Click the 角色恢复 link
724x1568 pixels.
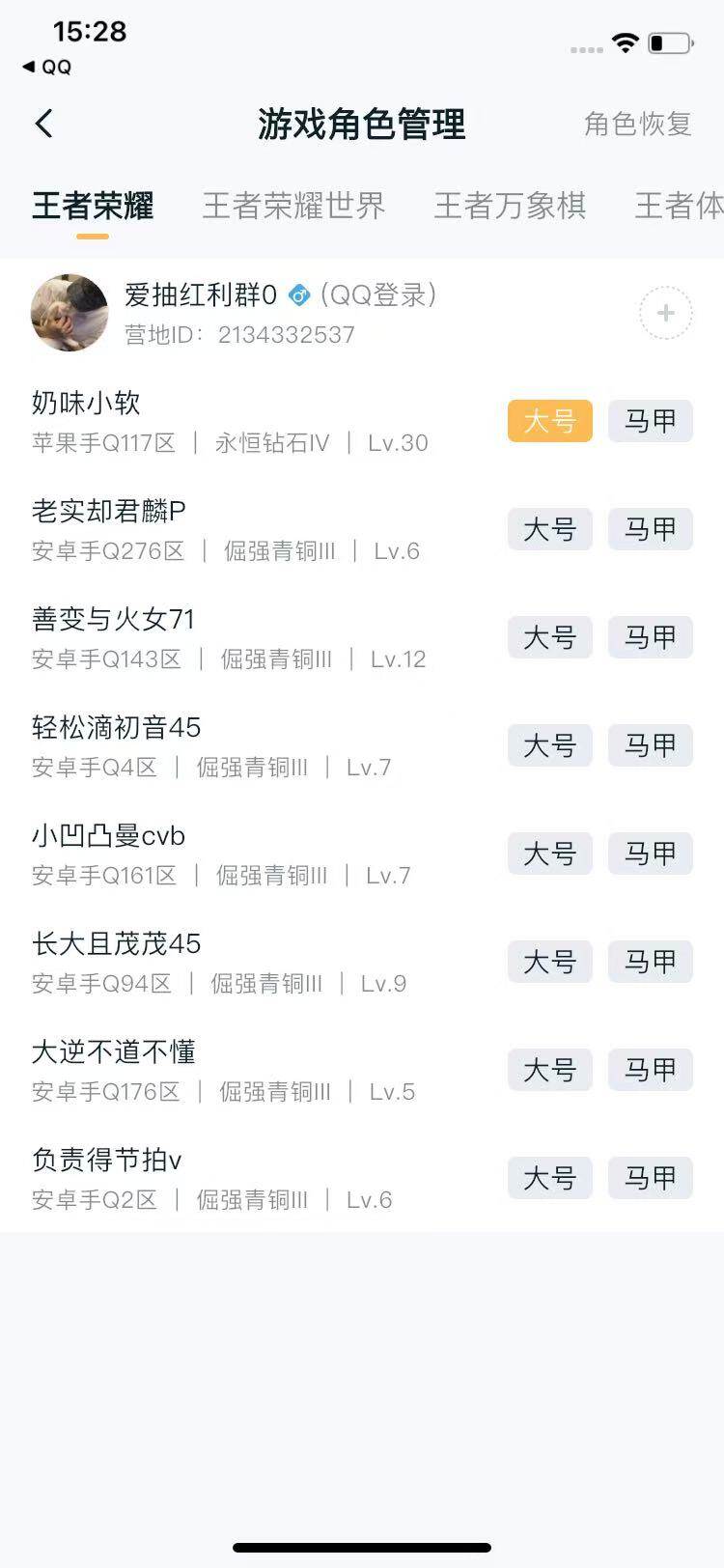tap(638, 124)
